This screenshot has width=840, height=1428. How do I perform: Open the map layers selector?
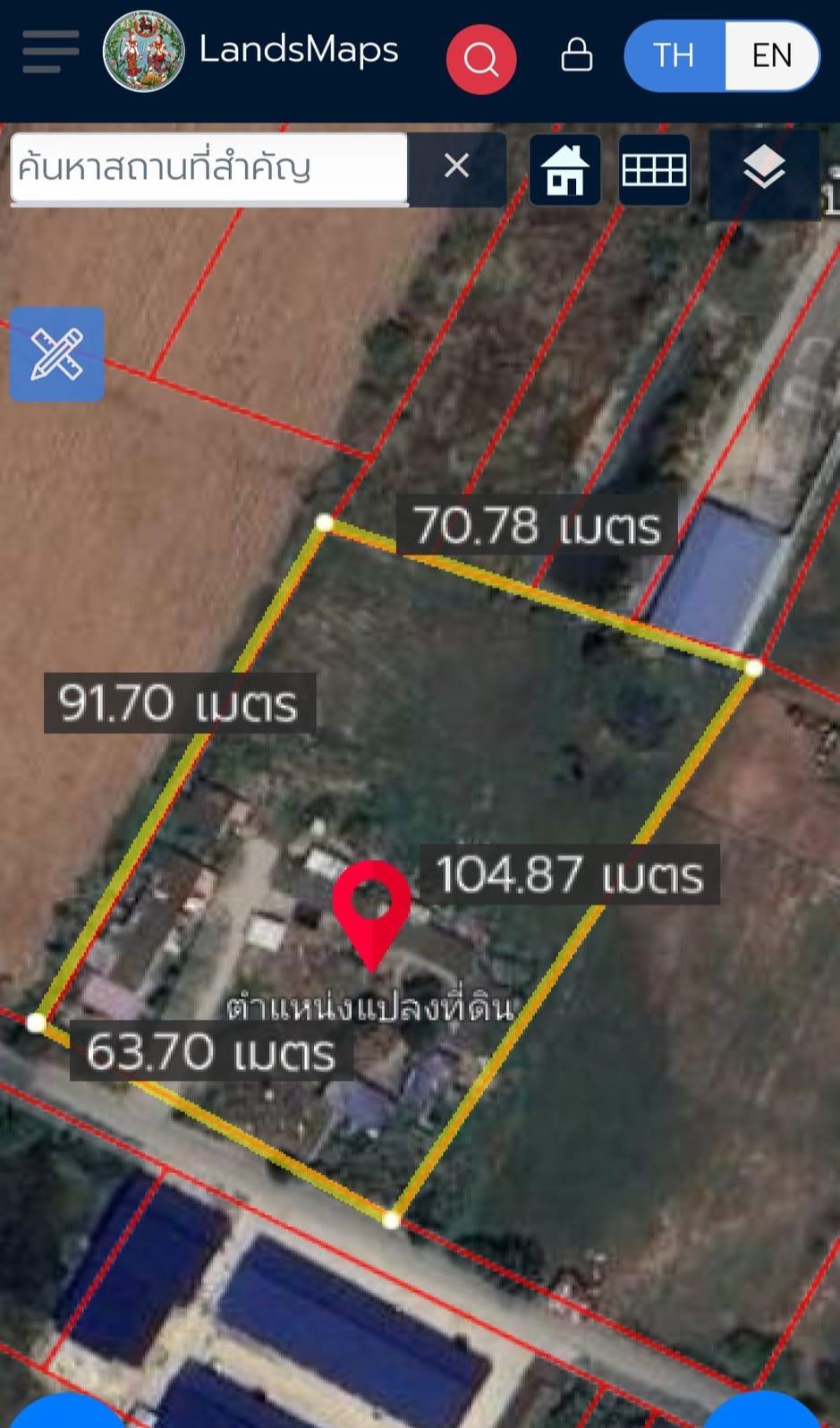(x=764, y=169)
